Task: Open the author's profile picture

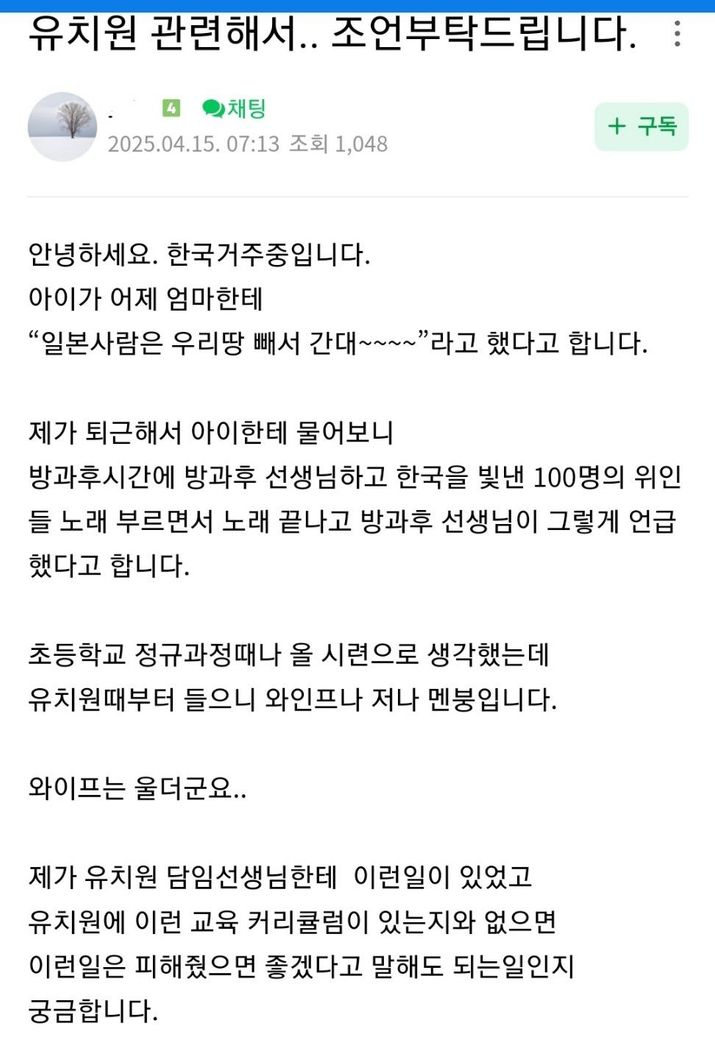Action: (61, 126)
